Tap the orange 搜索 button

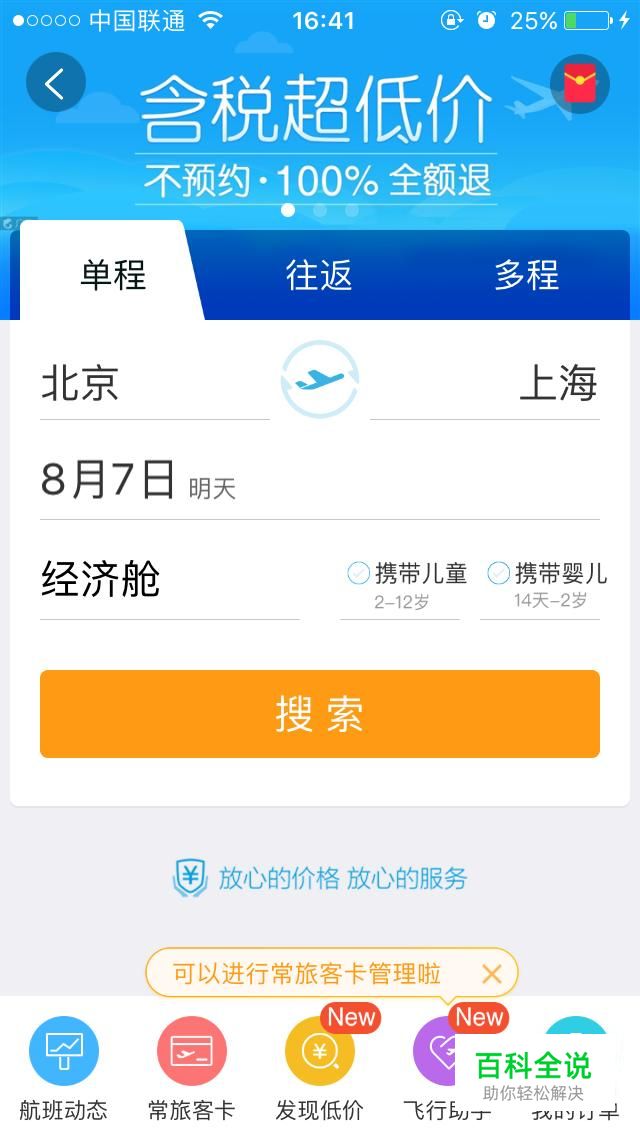pos(320,714)
